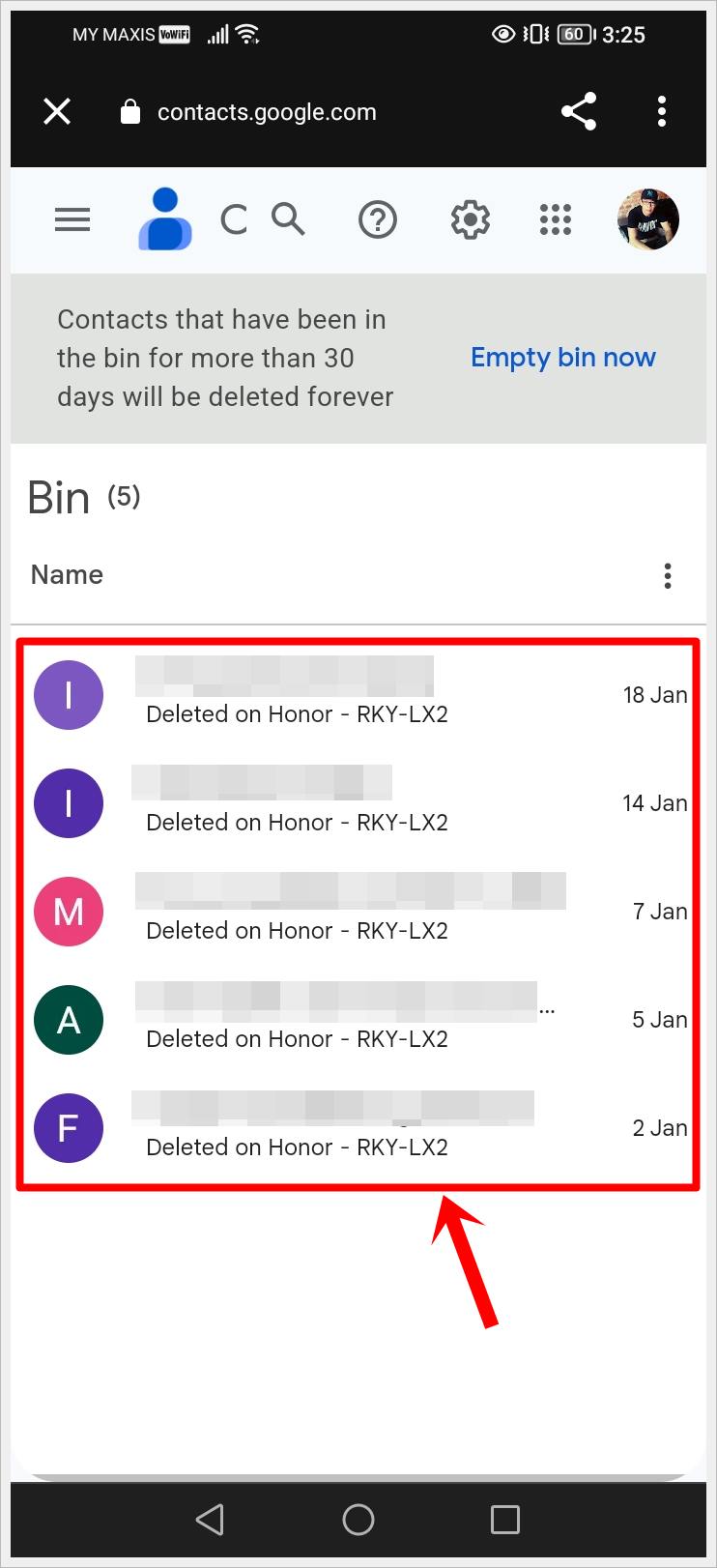717x1568 pixels.
Task: Open the three-dot menu beside Name
Action: [x=668, y=575]
